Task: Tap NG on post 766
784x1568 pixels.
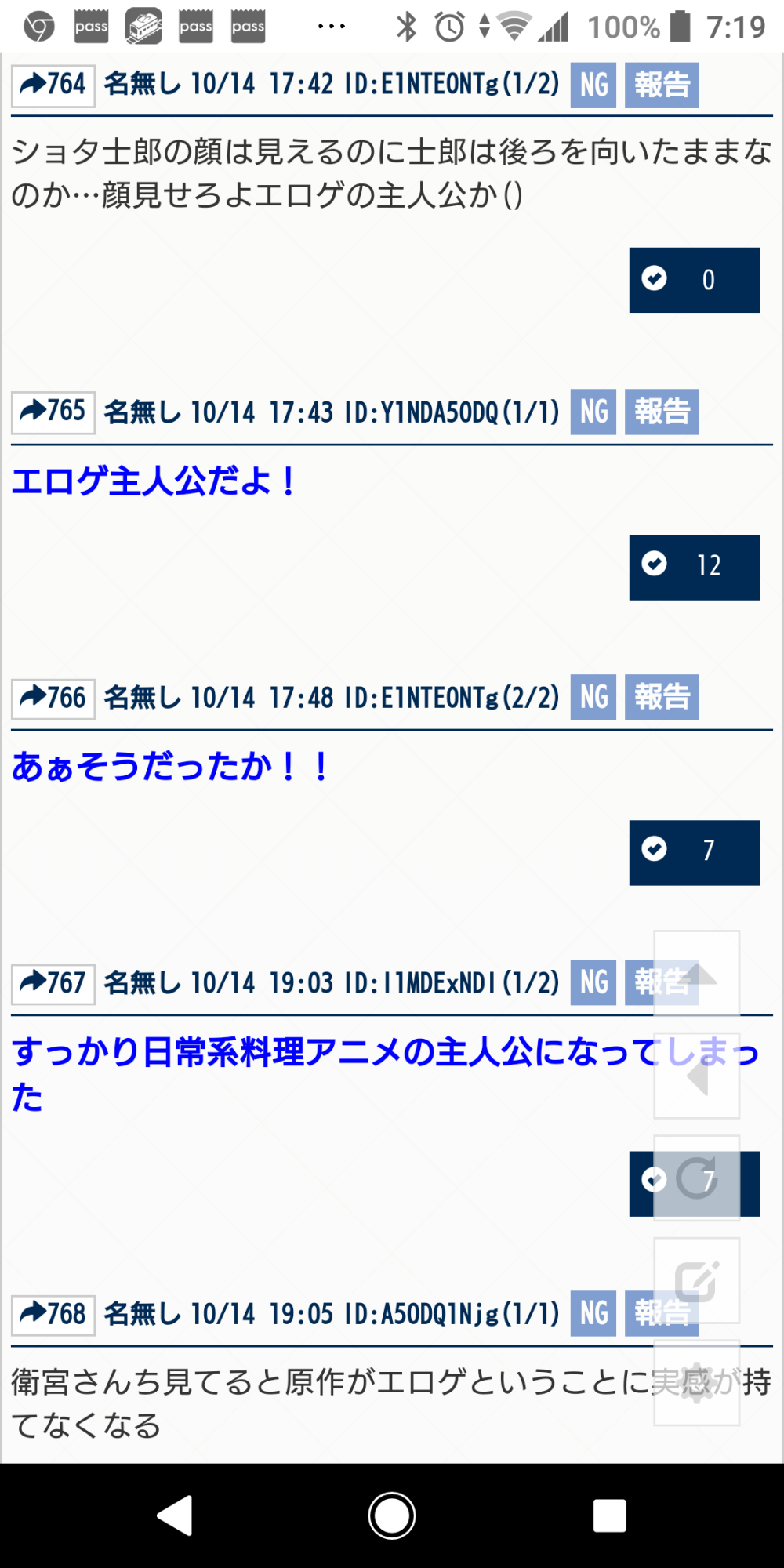Action: coord(593,698)
